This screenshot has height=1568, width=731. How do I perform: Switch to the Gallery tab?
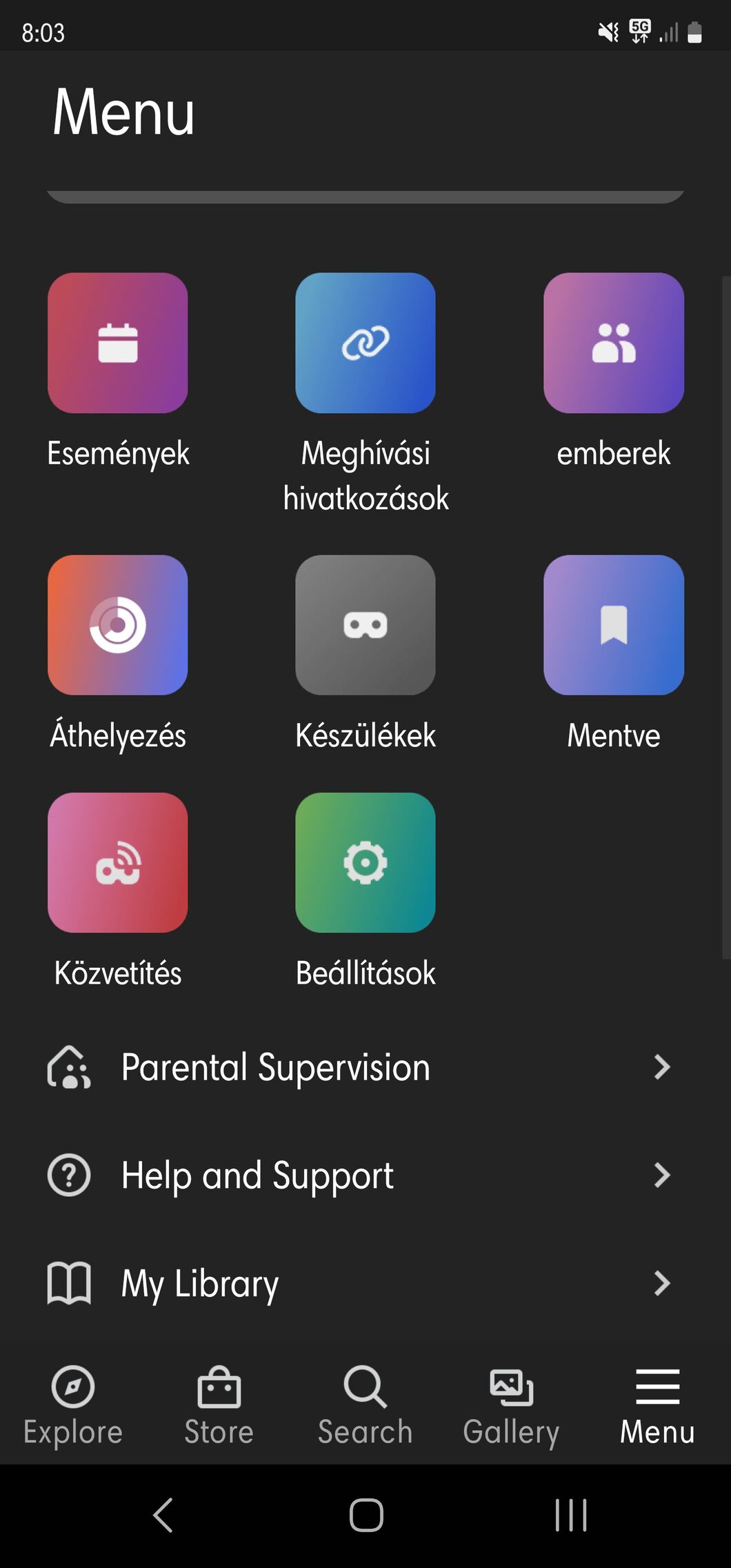coord(511,1405)
